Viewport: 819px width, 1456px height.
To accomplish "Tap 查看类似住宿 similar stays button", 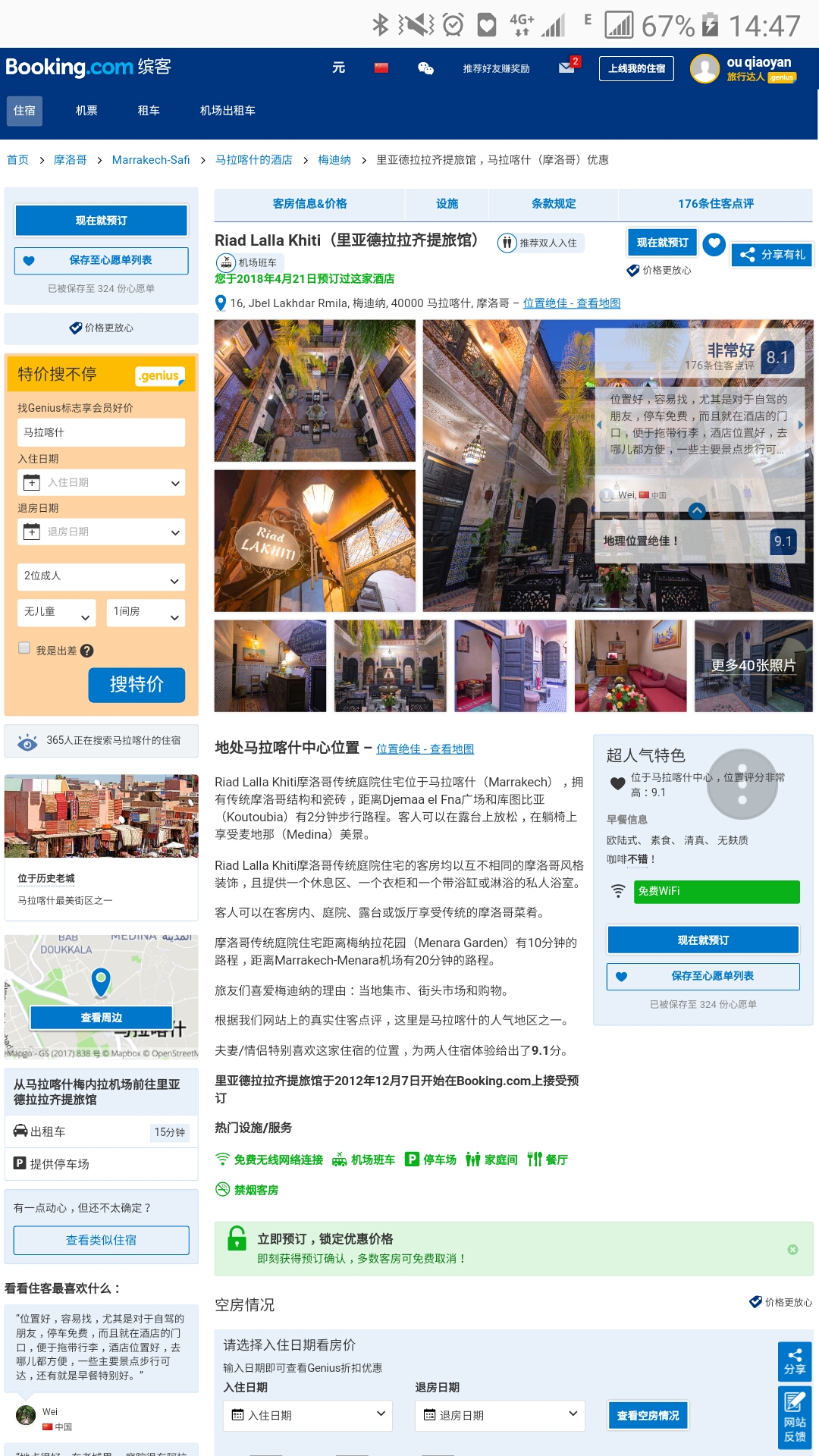I will coord(101,1241).
